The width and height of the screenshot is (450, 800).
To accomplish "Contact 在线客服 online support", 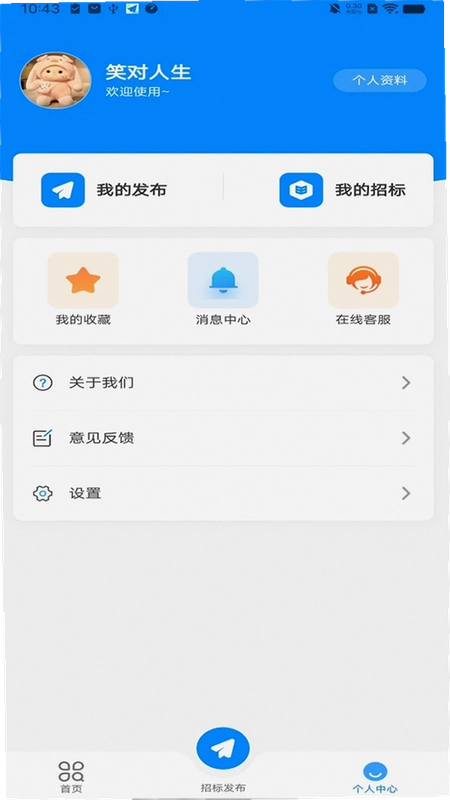I will click(363, 289).
